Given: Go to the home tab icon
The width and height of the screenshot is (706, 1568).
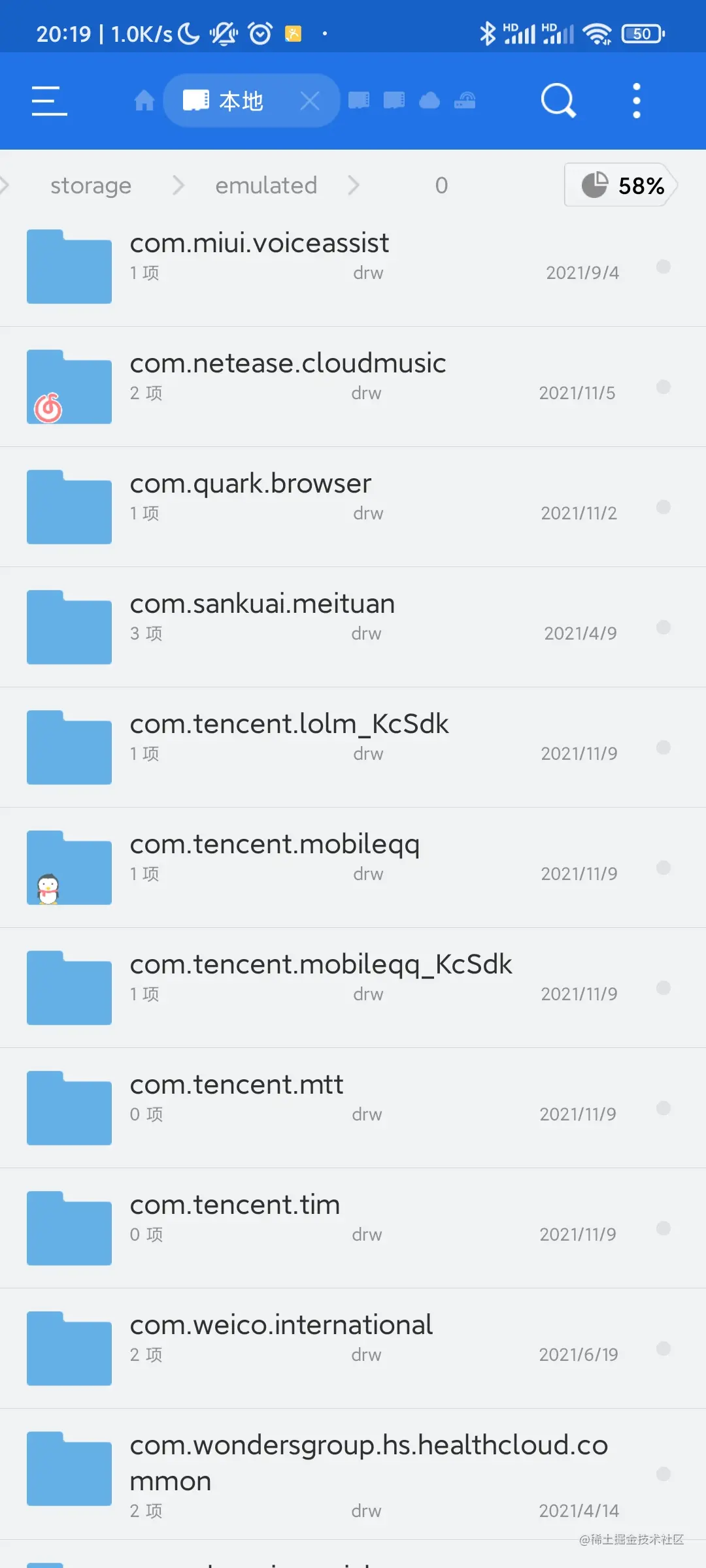Looking at the screenshot, I should click(x=144, y=101).
